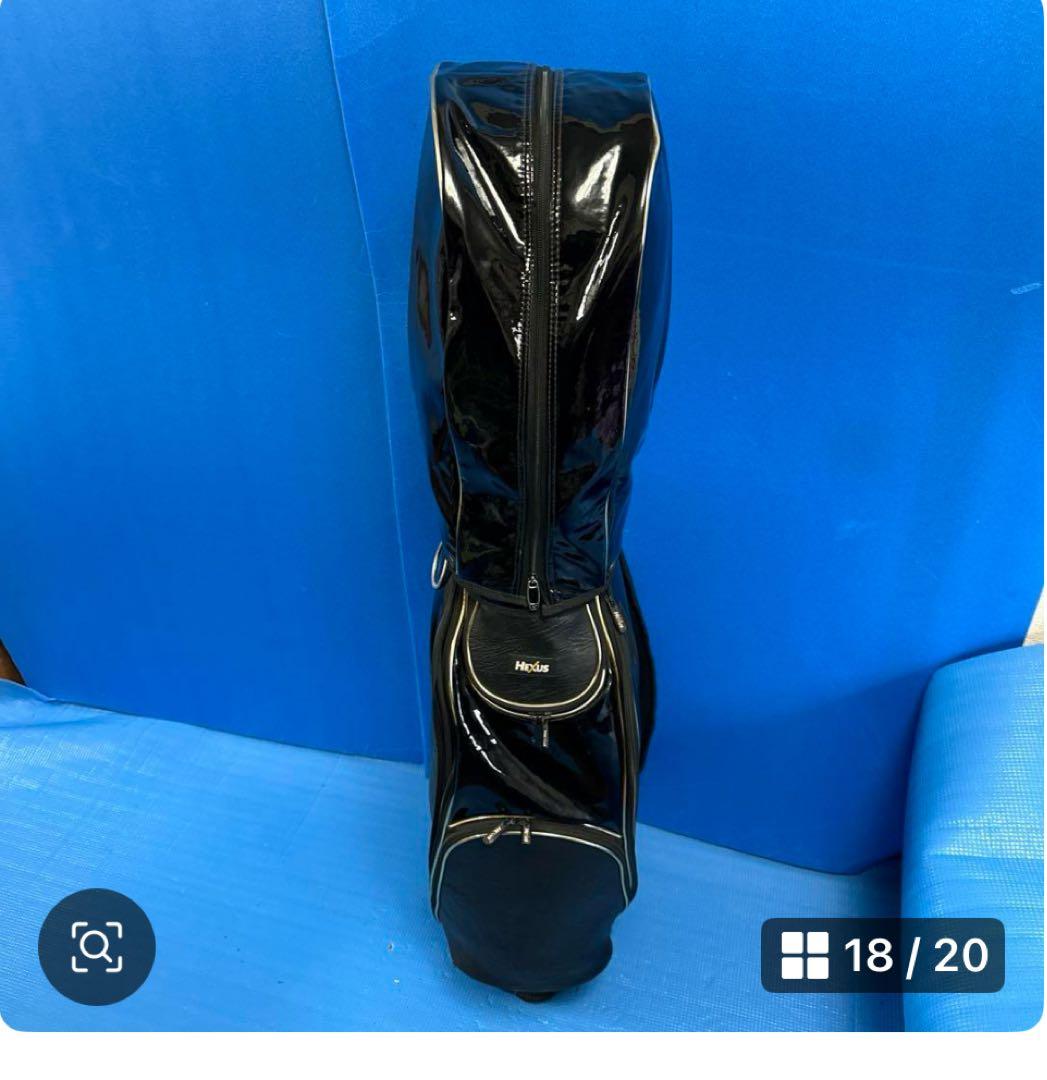Open the visual search lens icon
Screen dimensions: 1047x1080
(97, 946)
